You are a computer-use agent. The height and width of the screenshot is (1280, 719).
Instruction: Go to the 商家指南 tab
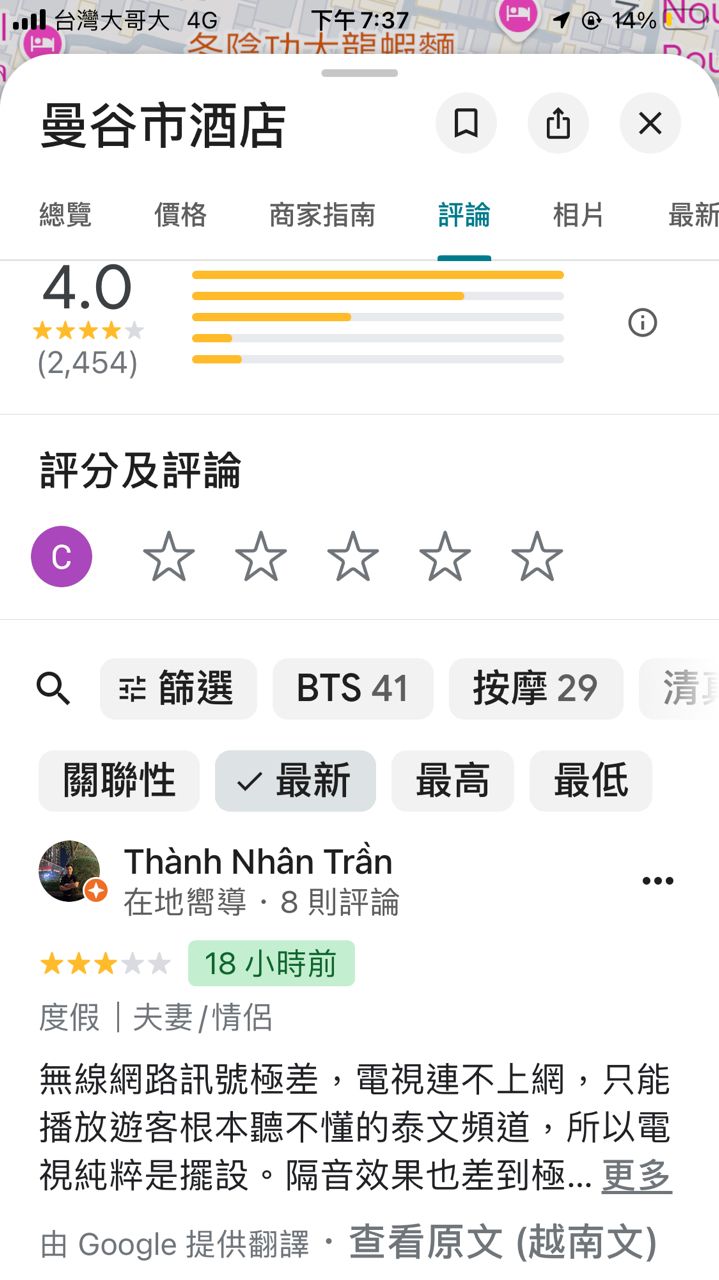tap(322, 214)
